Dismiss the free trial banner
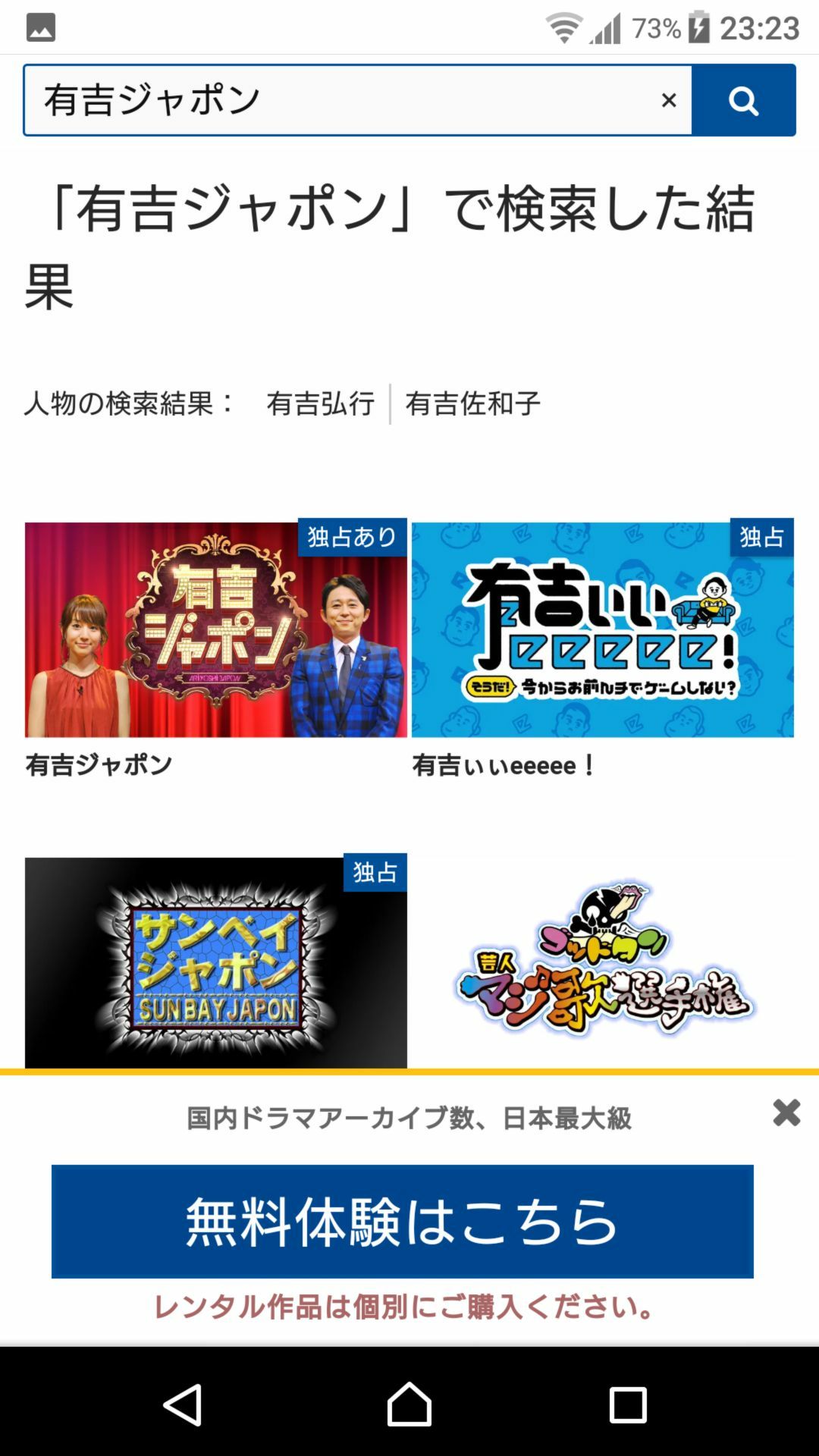This screenshot has height=1456, width=819. 786,1112
